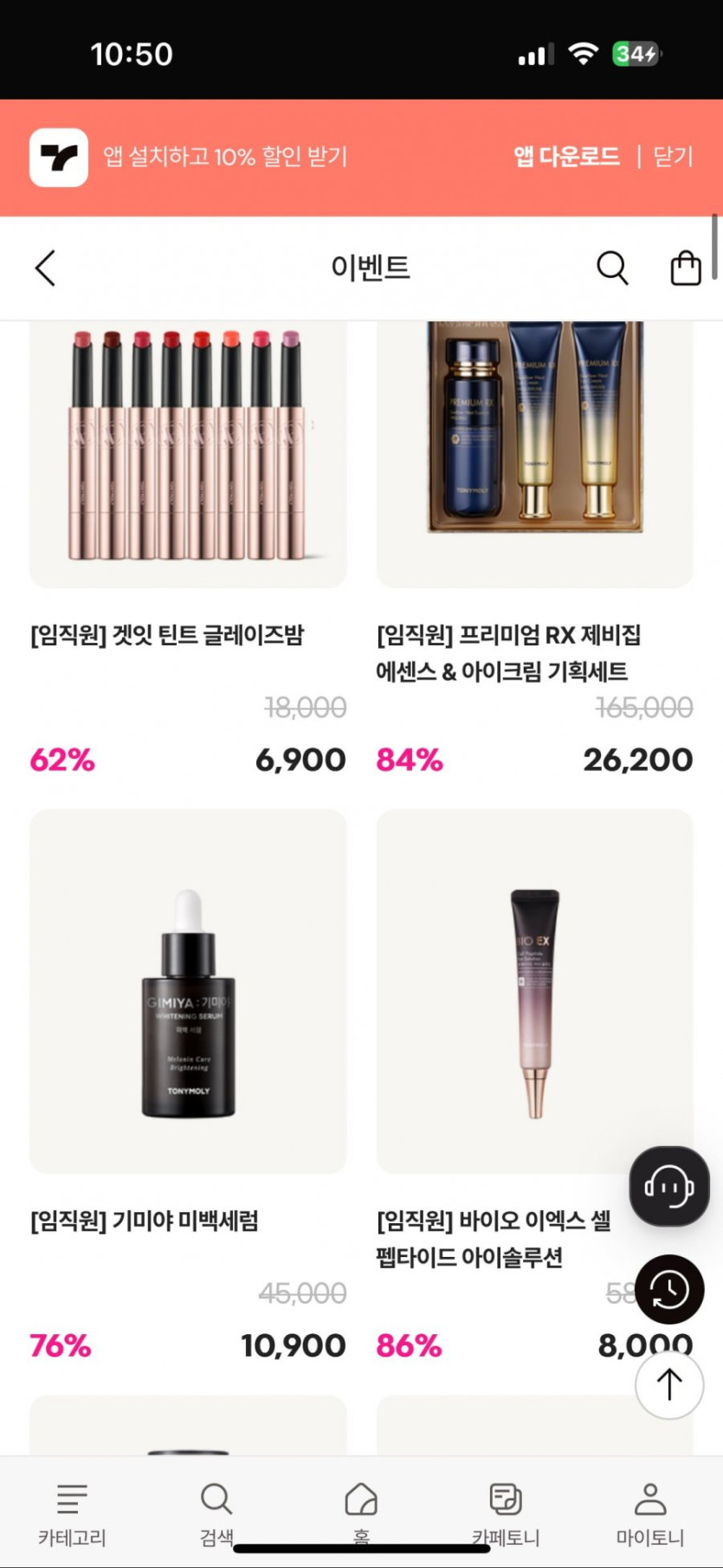Tap 앱 다운로드 in the banner
Screen dimensions: 723x1568
point(566,157)
